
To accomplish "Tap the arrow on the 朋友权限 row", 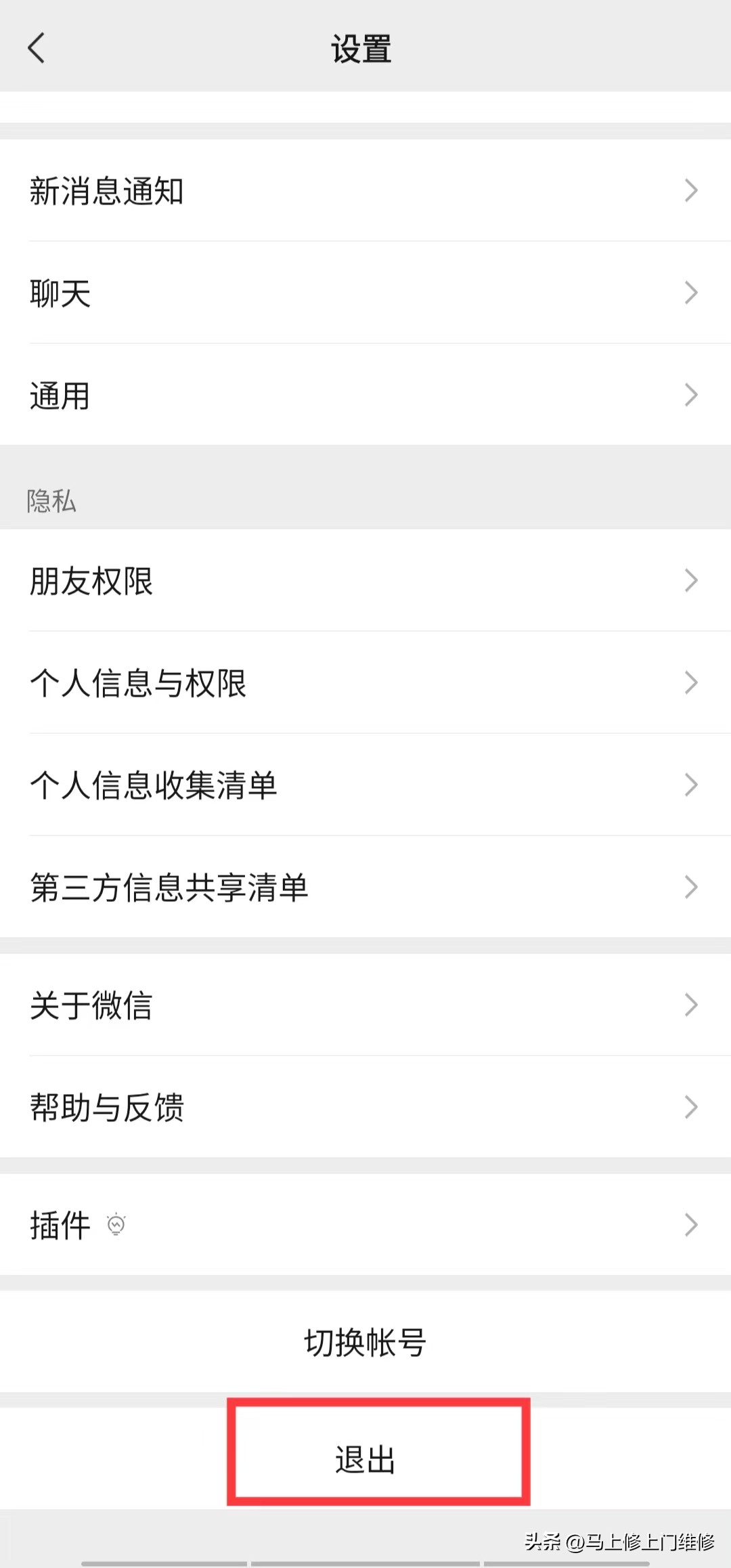I will tap(691, 580).
